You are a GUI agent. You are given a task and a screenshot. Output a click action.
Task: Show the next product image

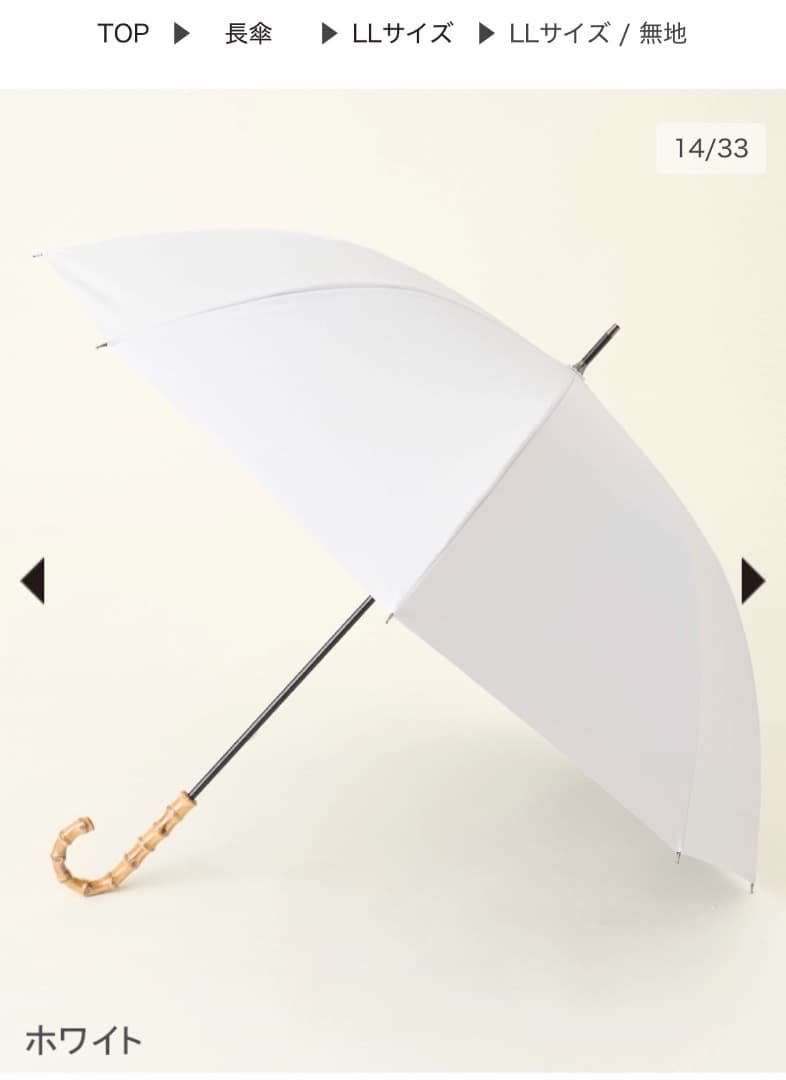[752, 581]
